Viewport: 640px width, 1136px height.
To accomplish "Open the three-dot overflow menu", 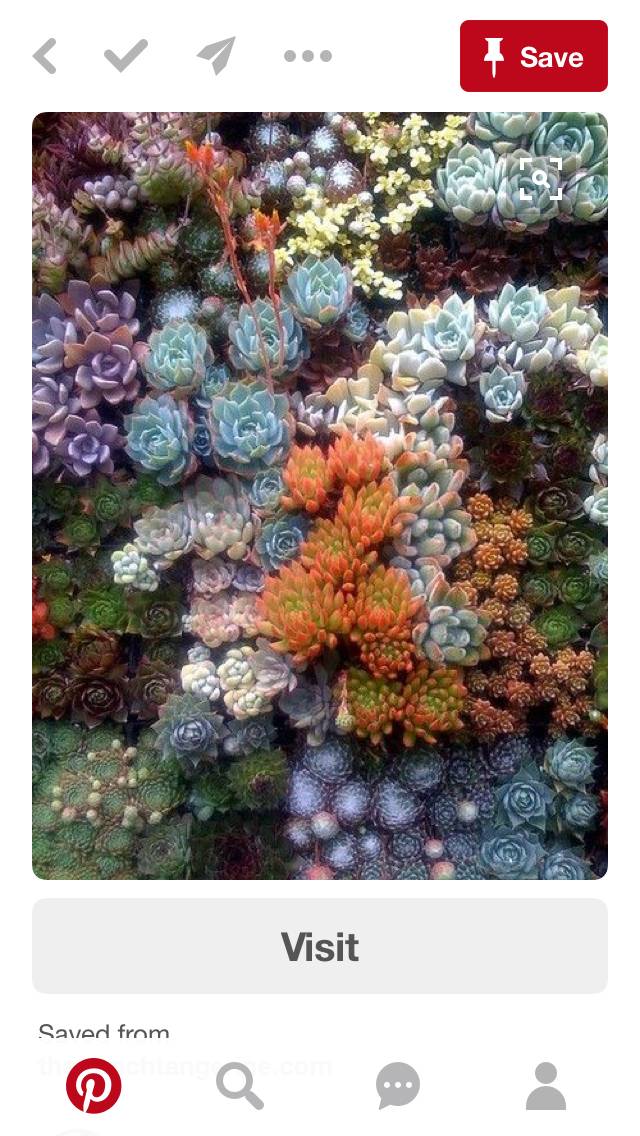I will coord(308,56).
